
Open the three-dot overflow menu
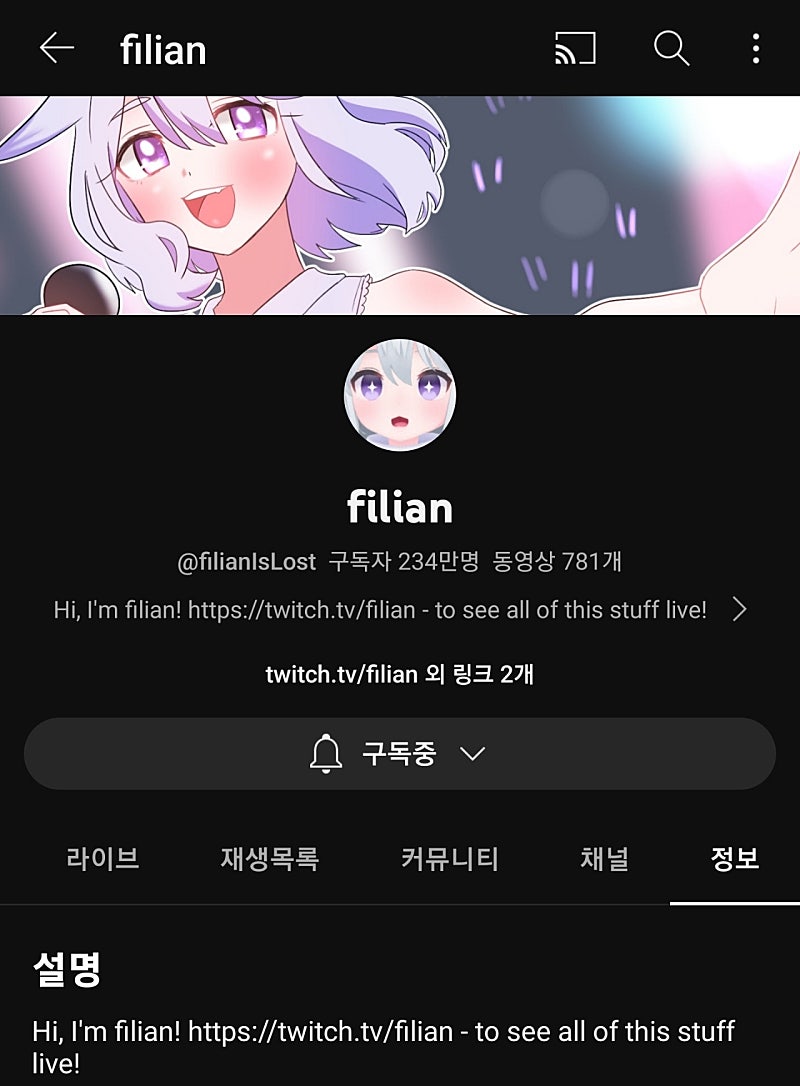756,48
